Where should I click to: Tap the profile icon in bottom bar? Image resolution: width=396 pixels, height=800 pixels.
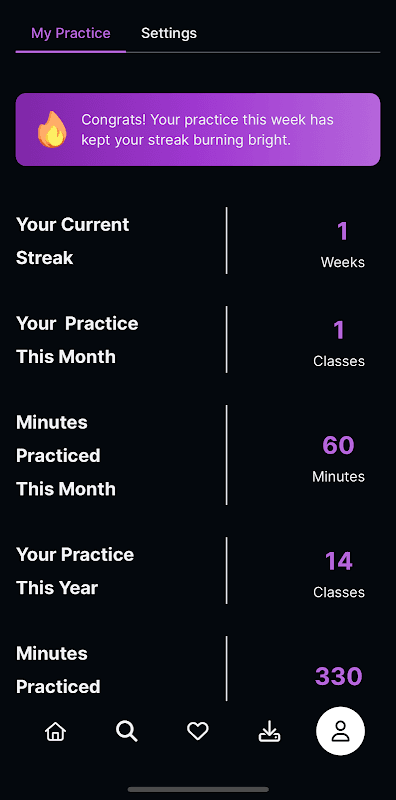(340, 731)
